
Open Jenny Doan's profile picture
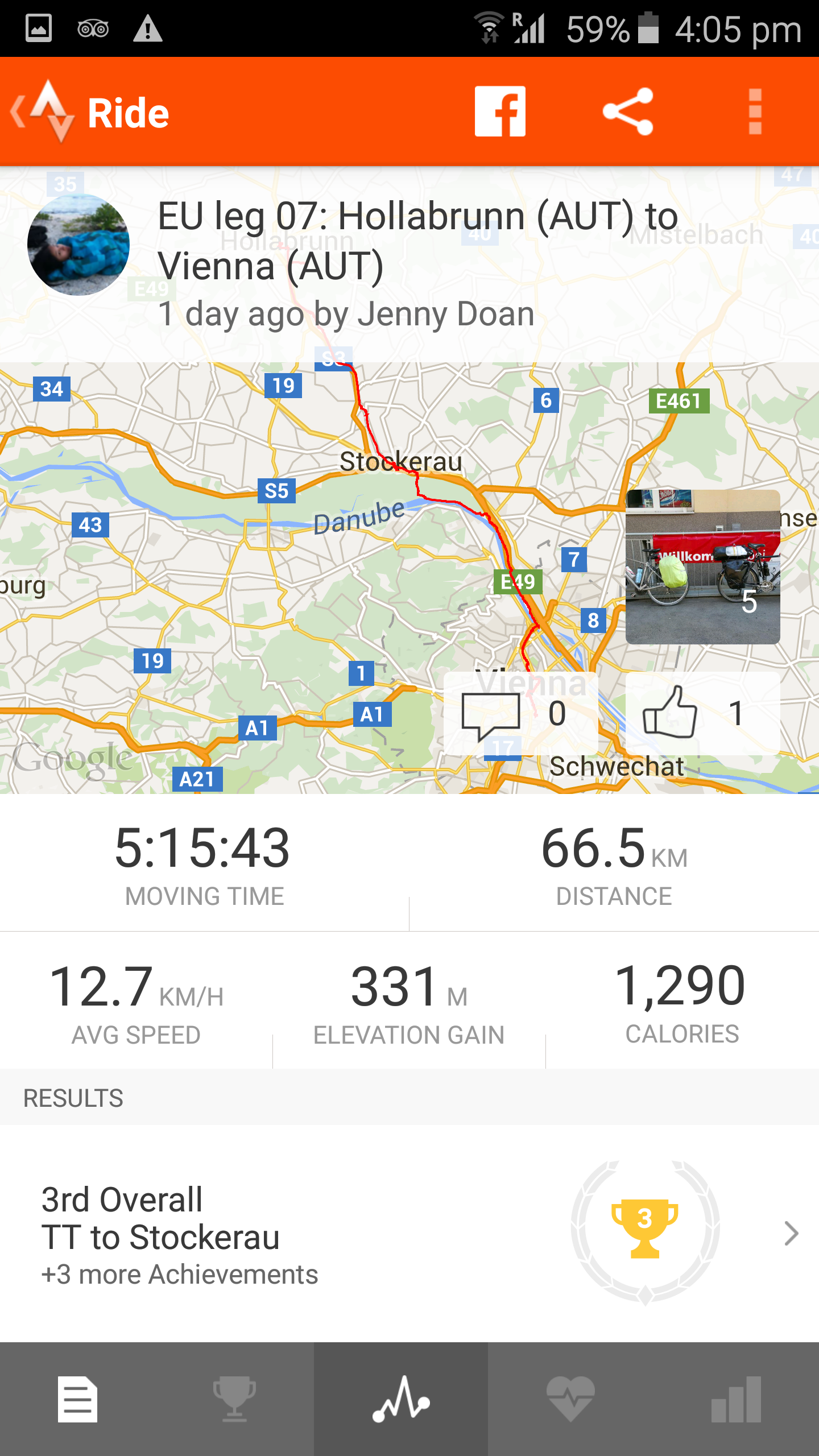point(78,245)
